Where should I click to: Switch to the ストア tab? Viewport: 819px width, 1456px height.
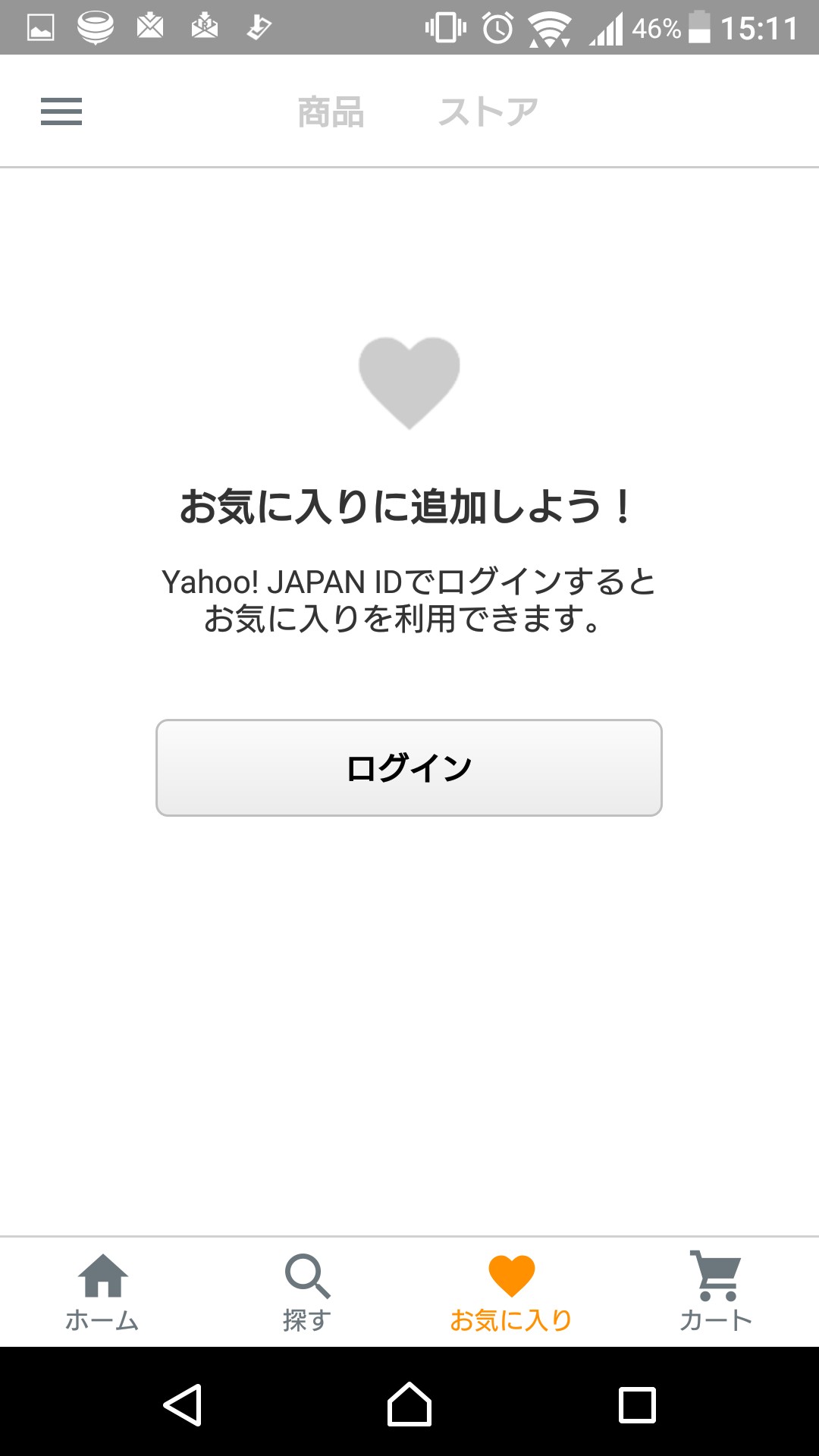click(x=488, y=112)
